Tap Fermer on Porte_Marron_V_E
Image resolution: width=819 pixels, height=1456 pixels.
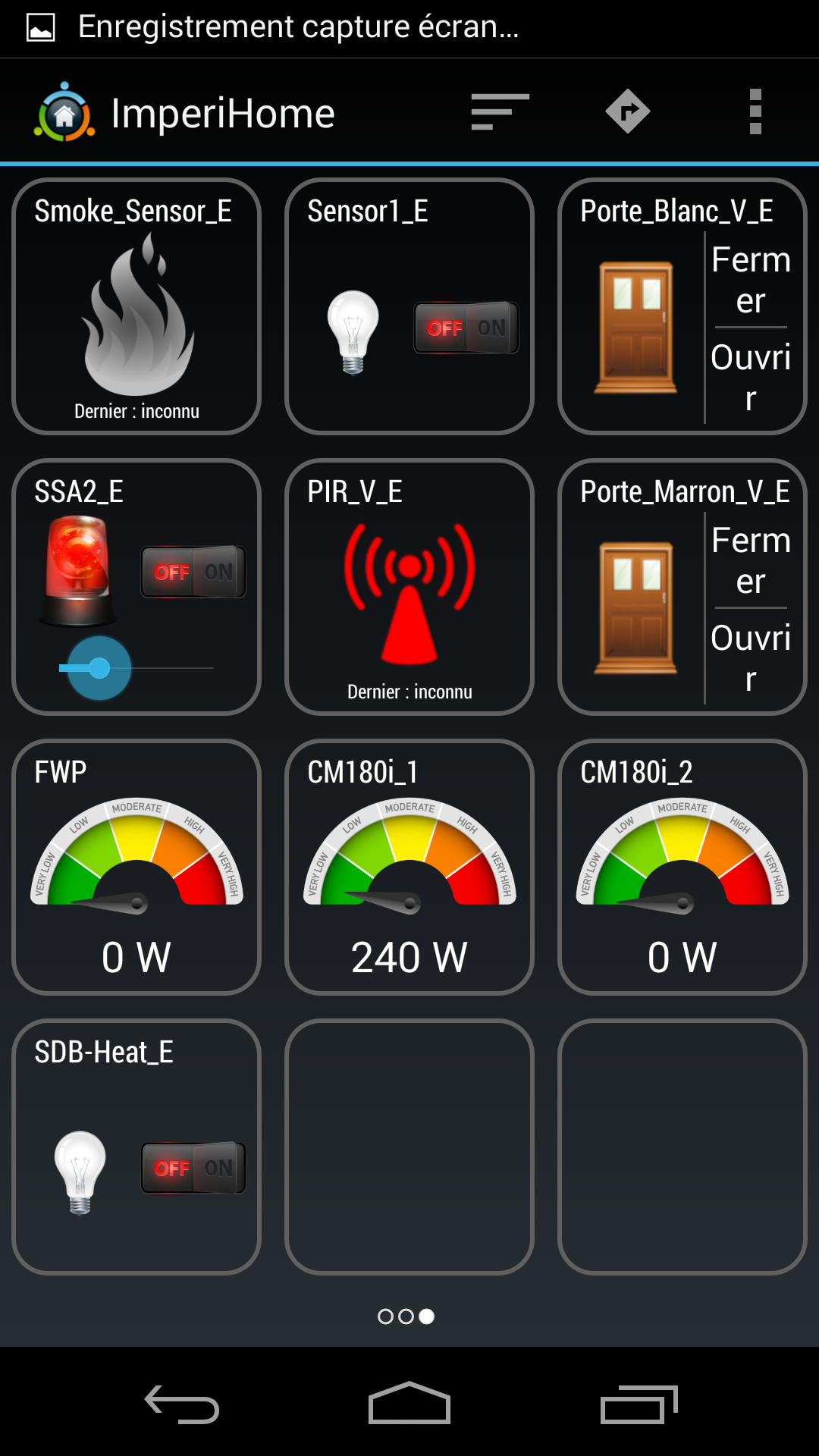click(751, 561)
